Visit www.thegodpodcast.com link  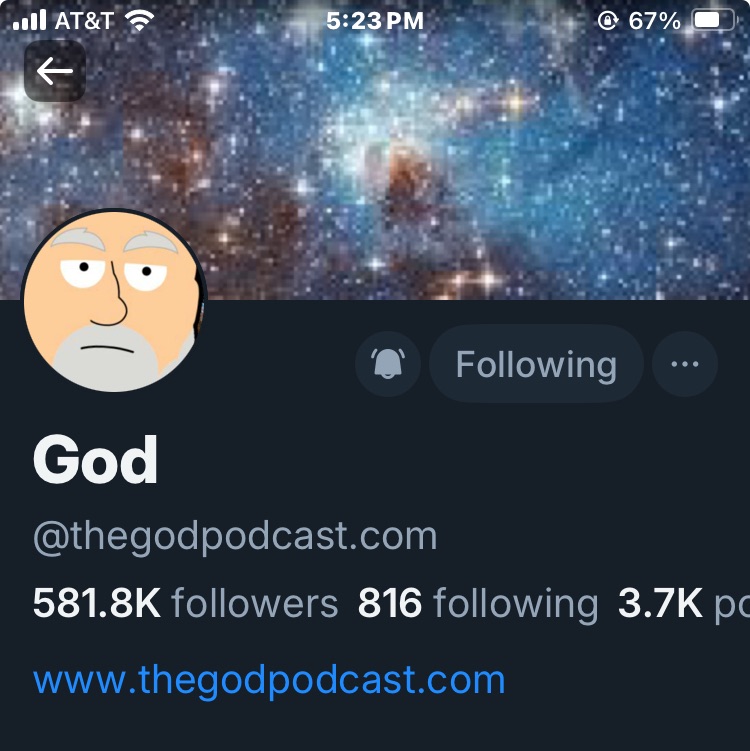point(269,680)
